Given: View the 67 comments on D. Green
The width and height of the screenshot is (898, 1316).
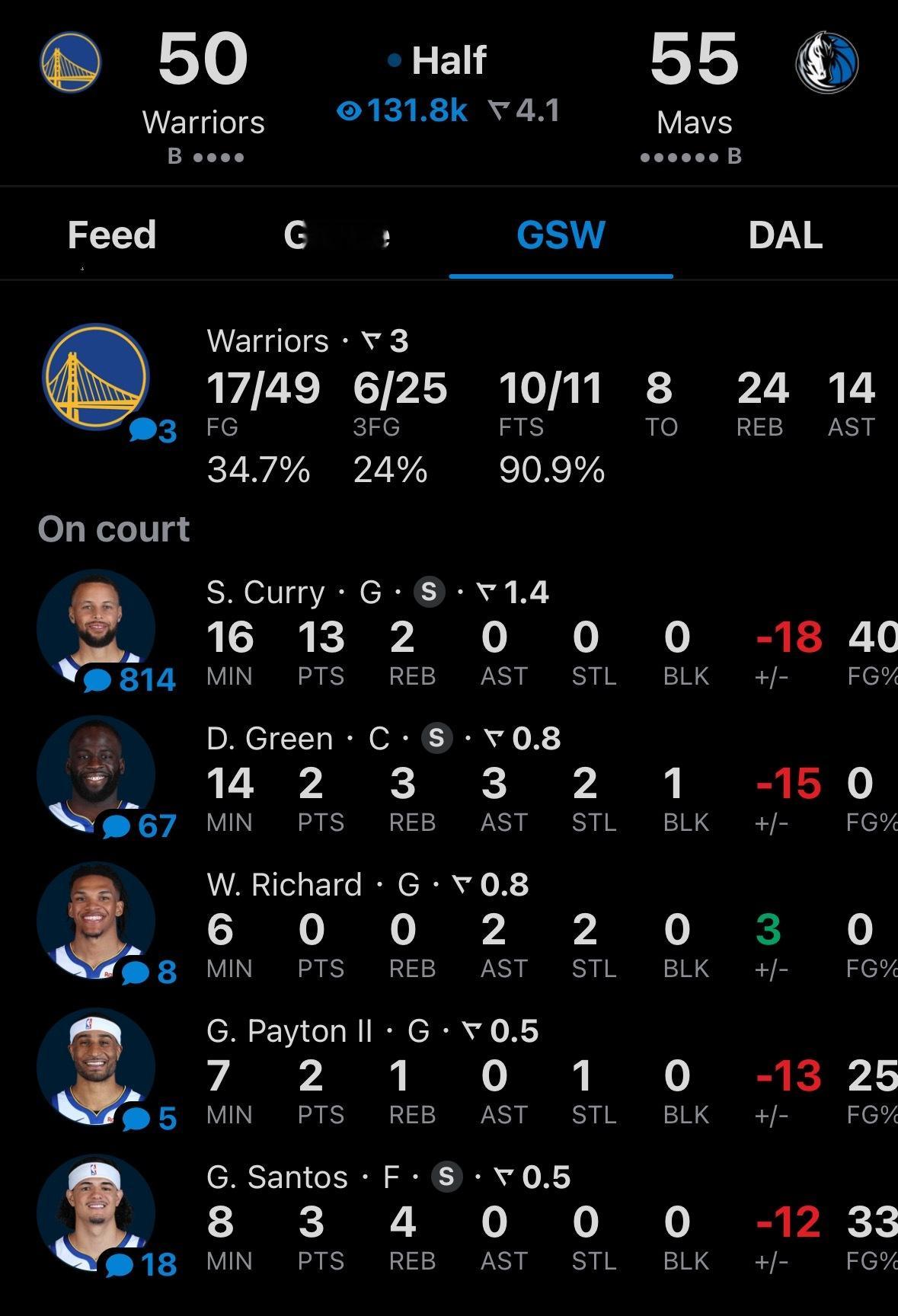Looking at the screenshot, I should (x=140, y=826).
